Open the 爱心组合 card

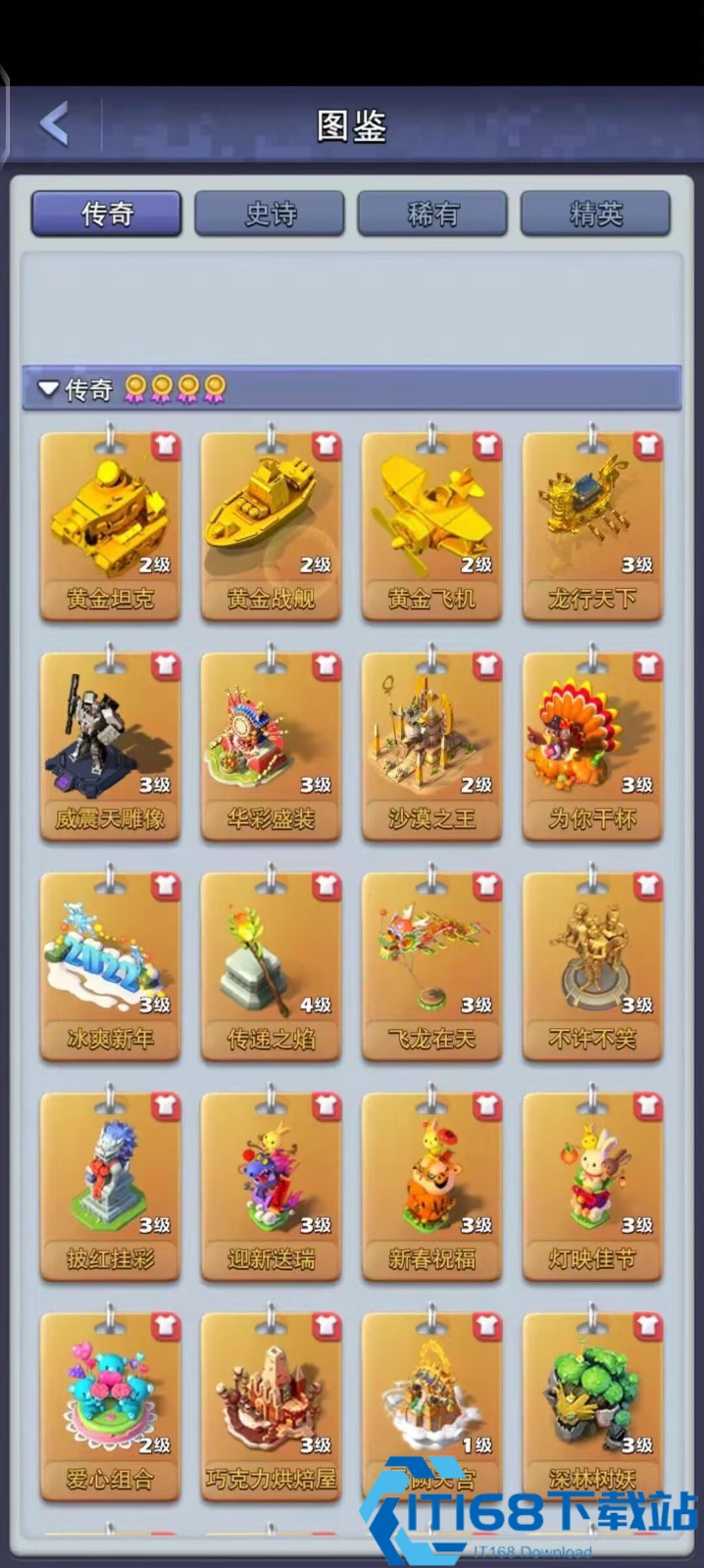click(110, 1407)
